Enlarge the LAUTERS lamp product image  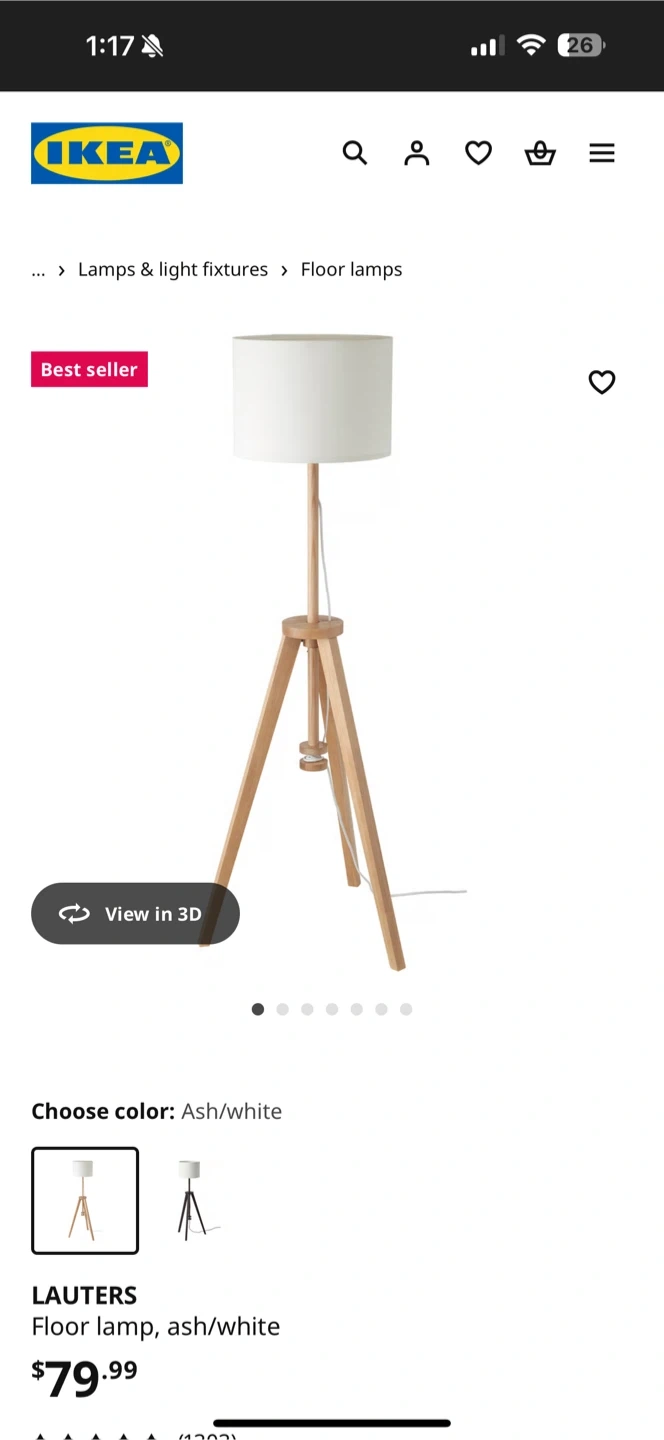pos(330,650)
